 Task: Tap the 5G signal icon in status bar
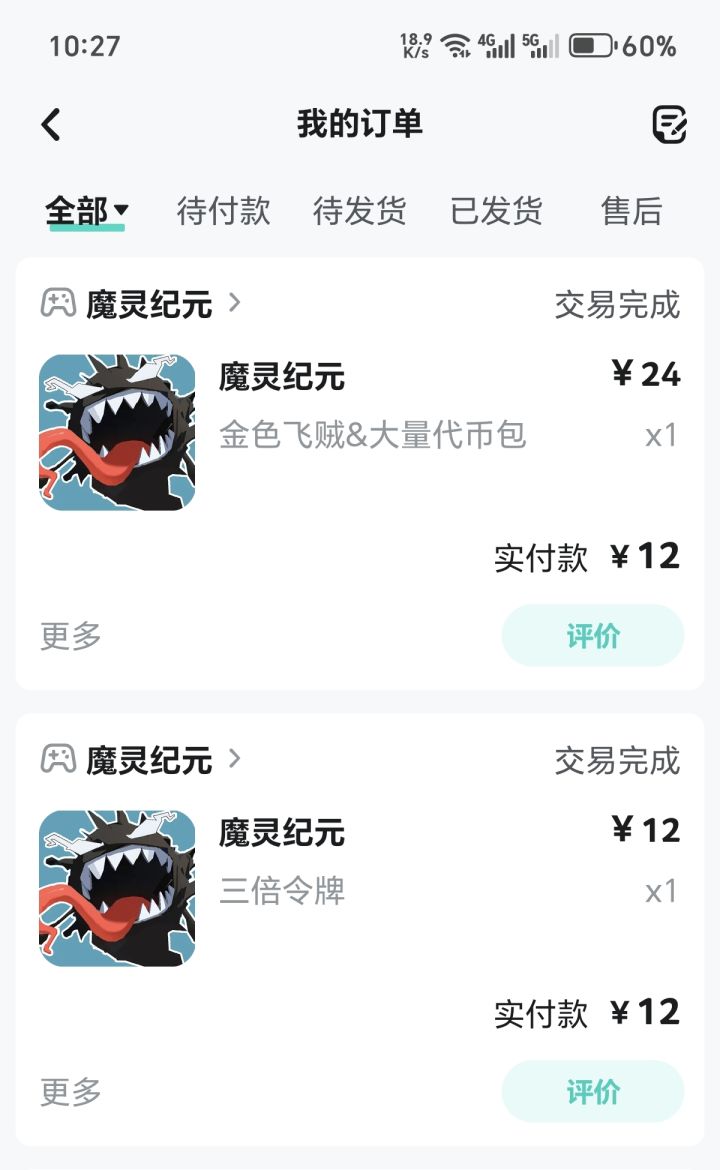(x=538, y=45)
